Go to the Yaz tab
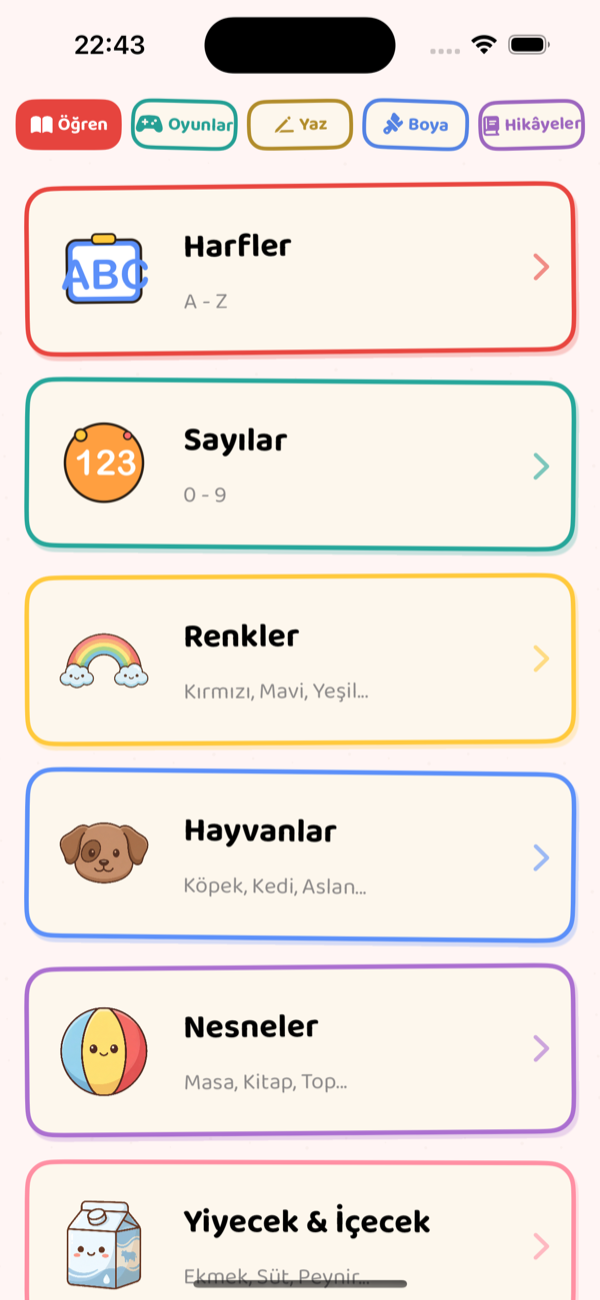This screenshot has width=600, height=1300. (300, 125)
